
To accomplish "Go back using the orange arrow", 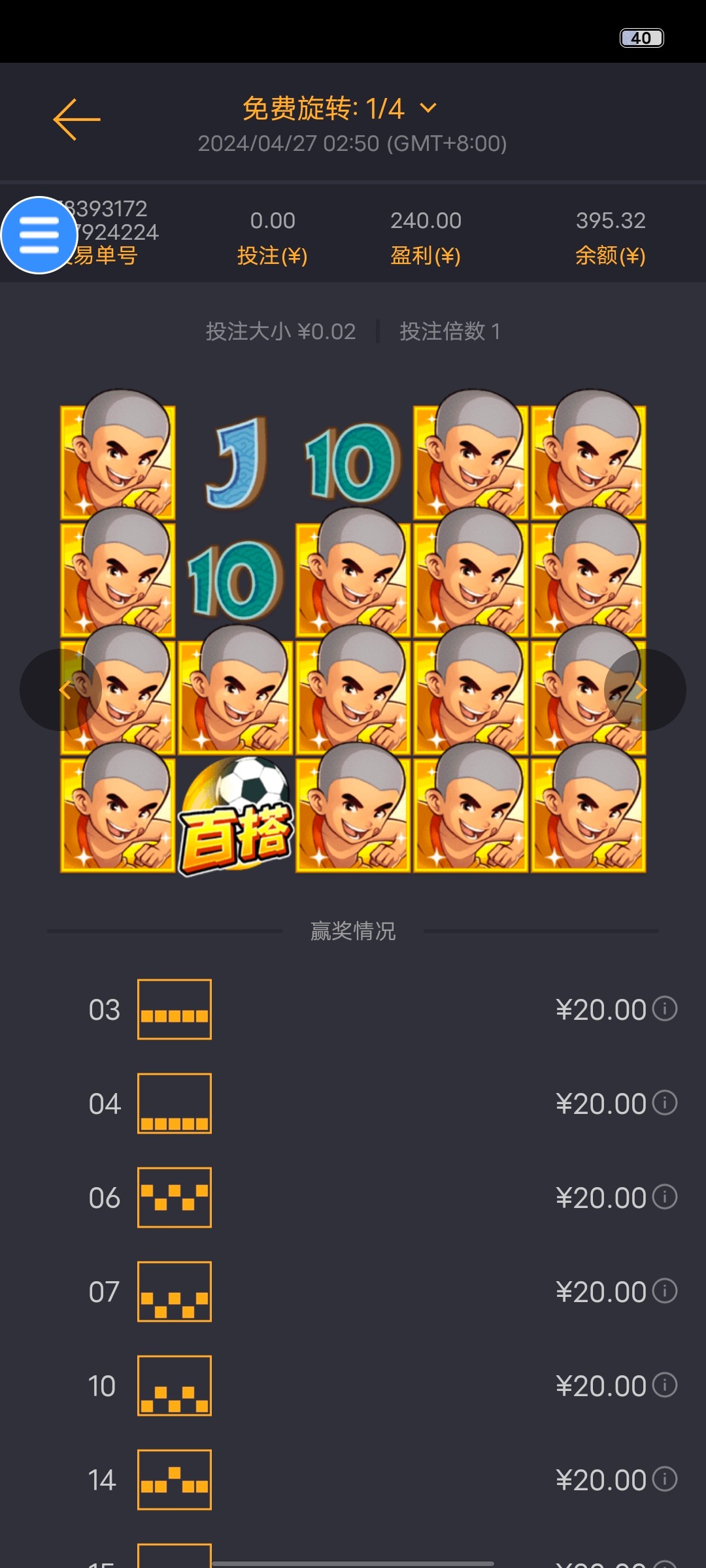I will [76, 120].
